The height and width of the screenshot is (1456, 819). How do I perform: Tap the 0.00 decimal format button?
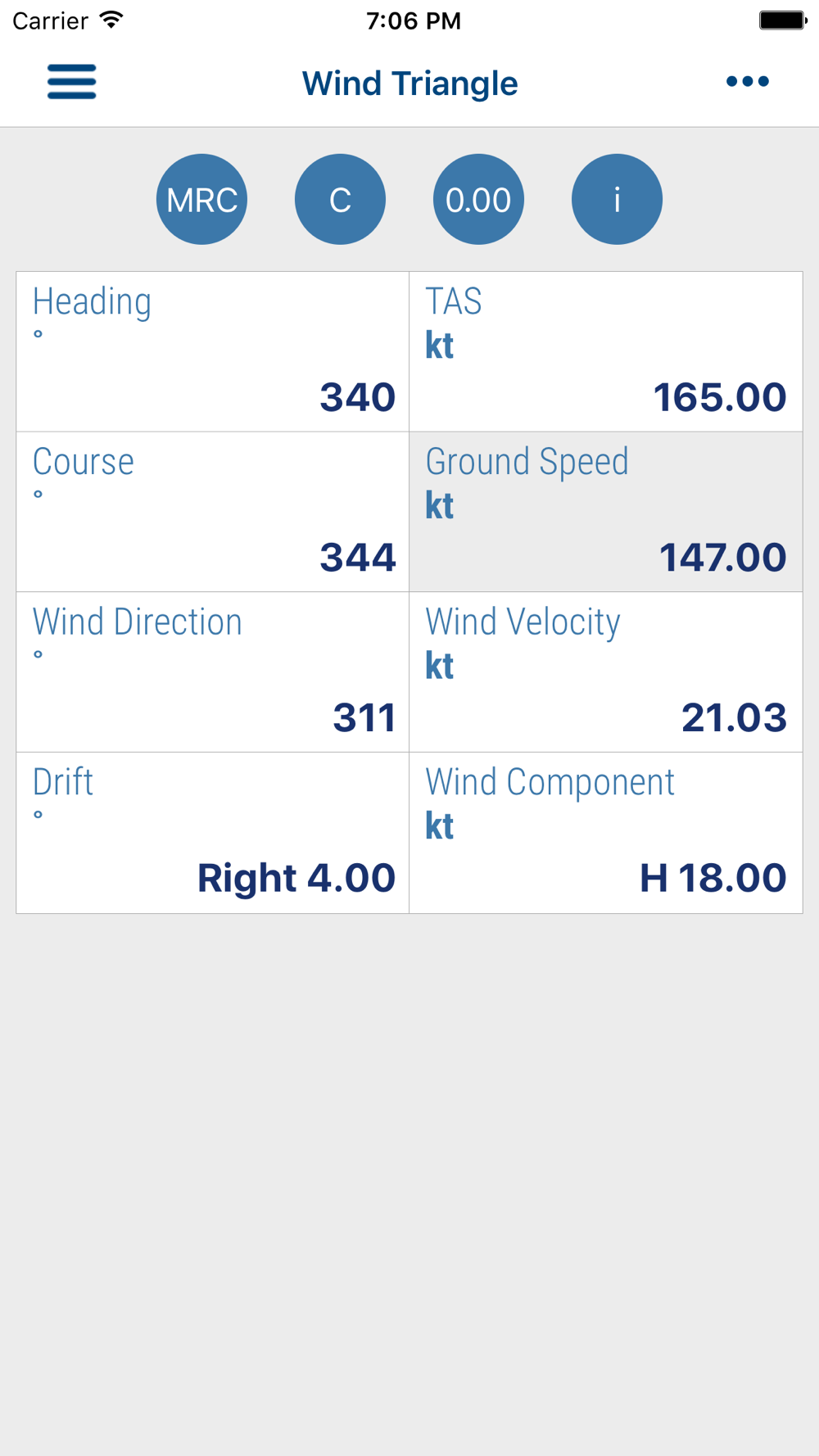(x=478, y=199)
